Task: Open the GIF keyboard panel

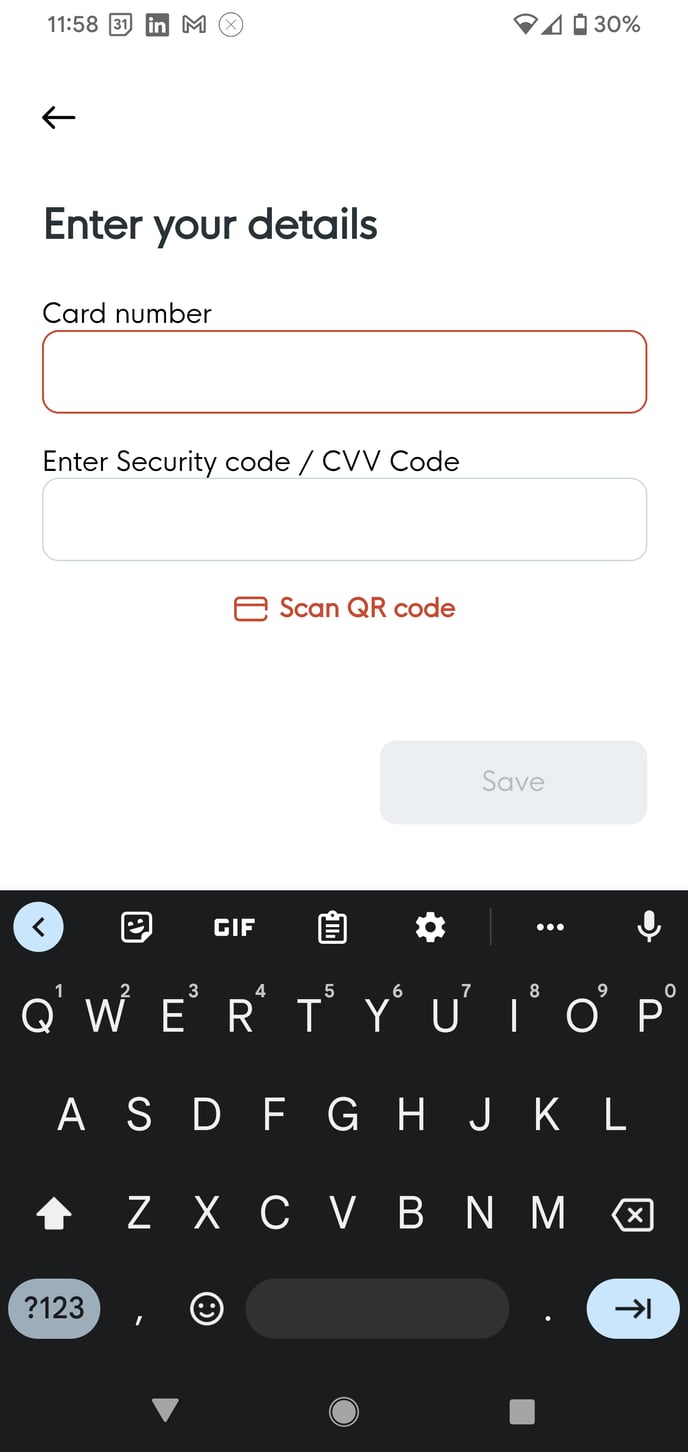Action: 234,928
